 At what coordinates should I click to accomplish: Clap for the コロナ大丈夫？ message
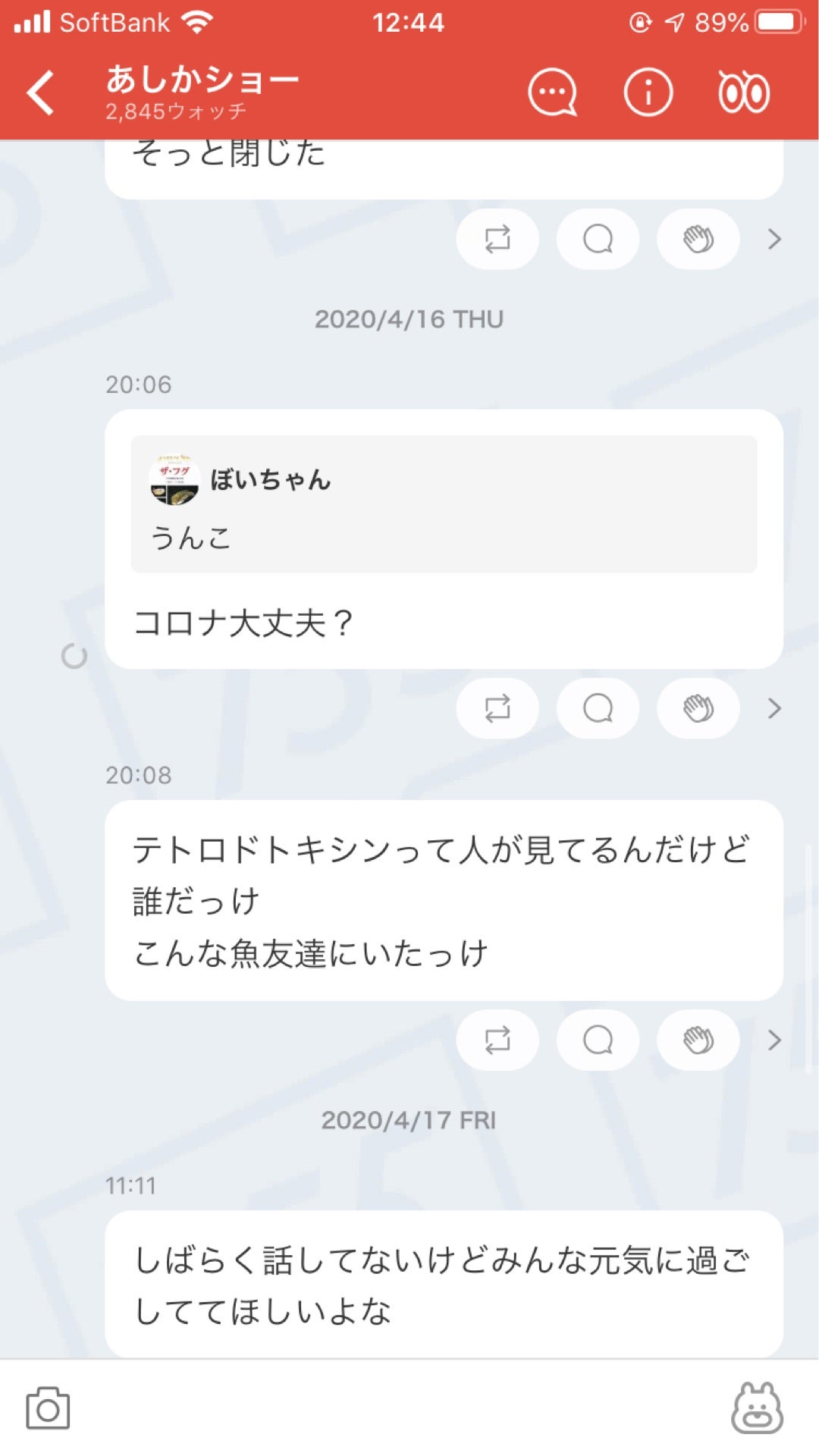tap(697, 708)
